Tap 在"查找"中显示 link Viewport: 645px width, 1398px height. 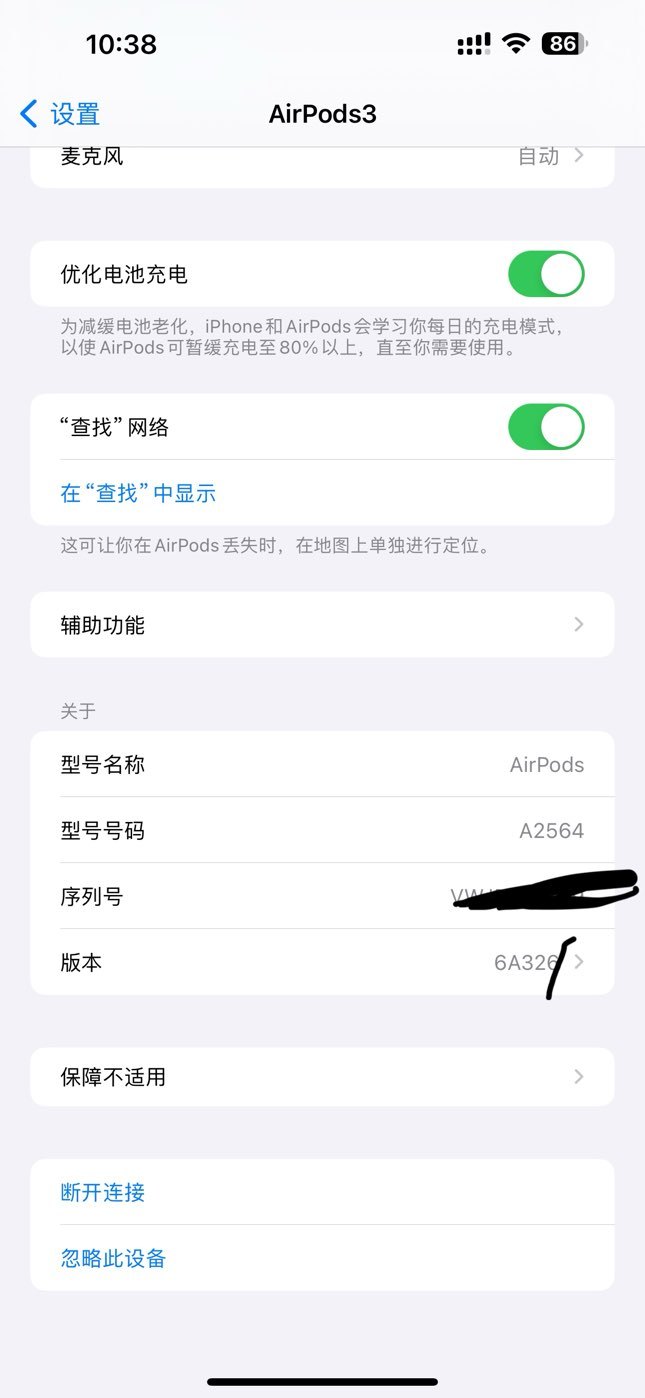click(x=138, y=493)
